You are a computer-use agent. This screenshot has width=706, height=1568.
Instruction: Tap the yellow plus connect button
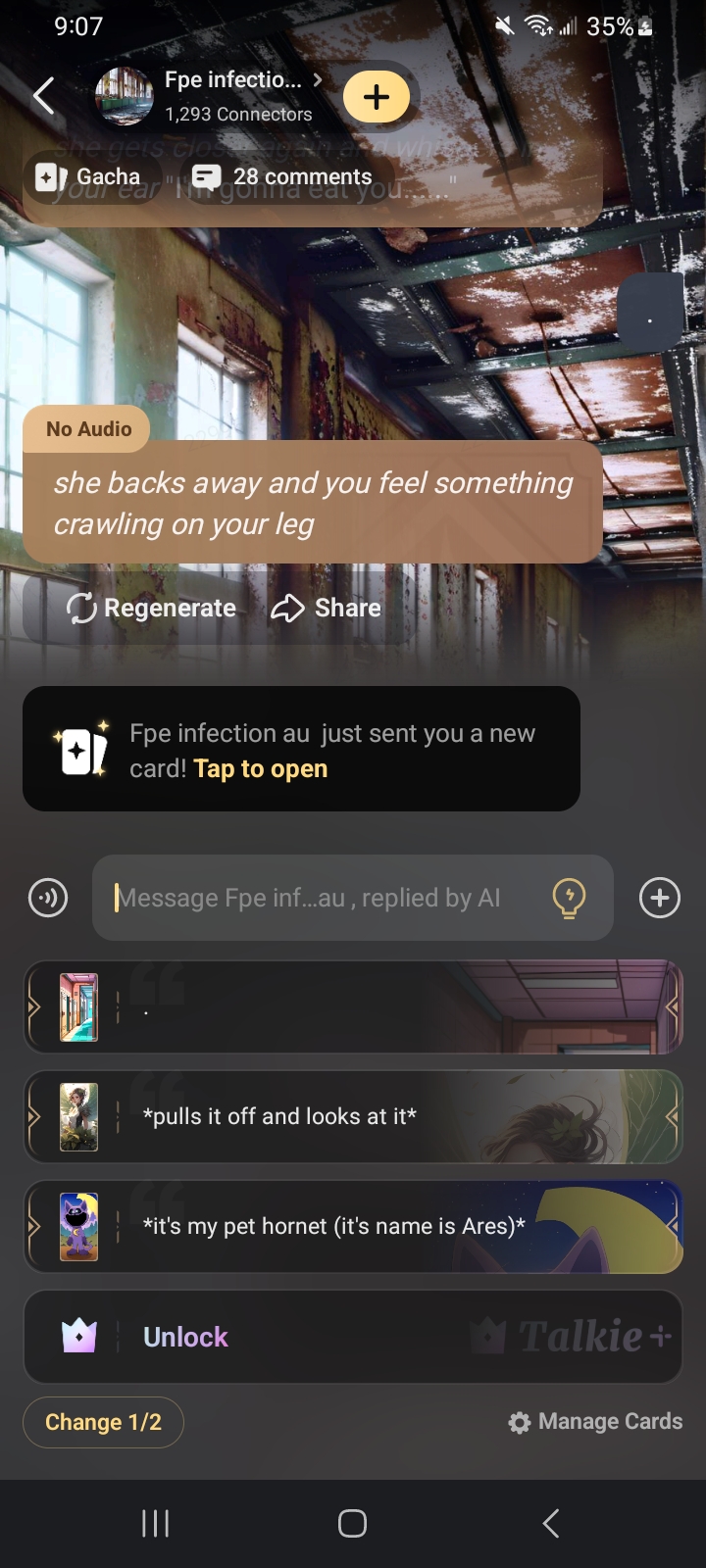pyautogui.click(x=377, y=96)
